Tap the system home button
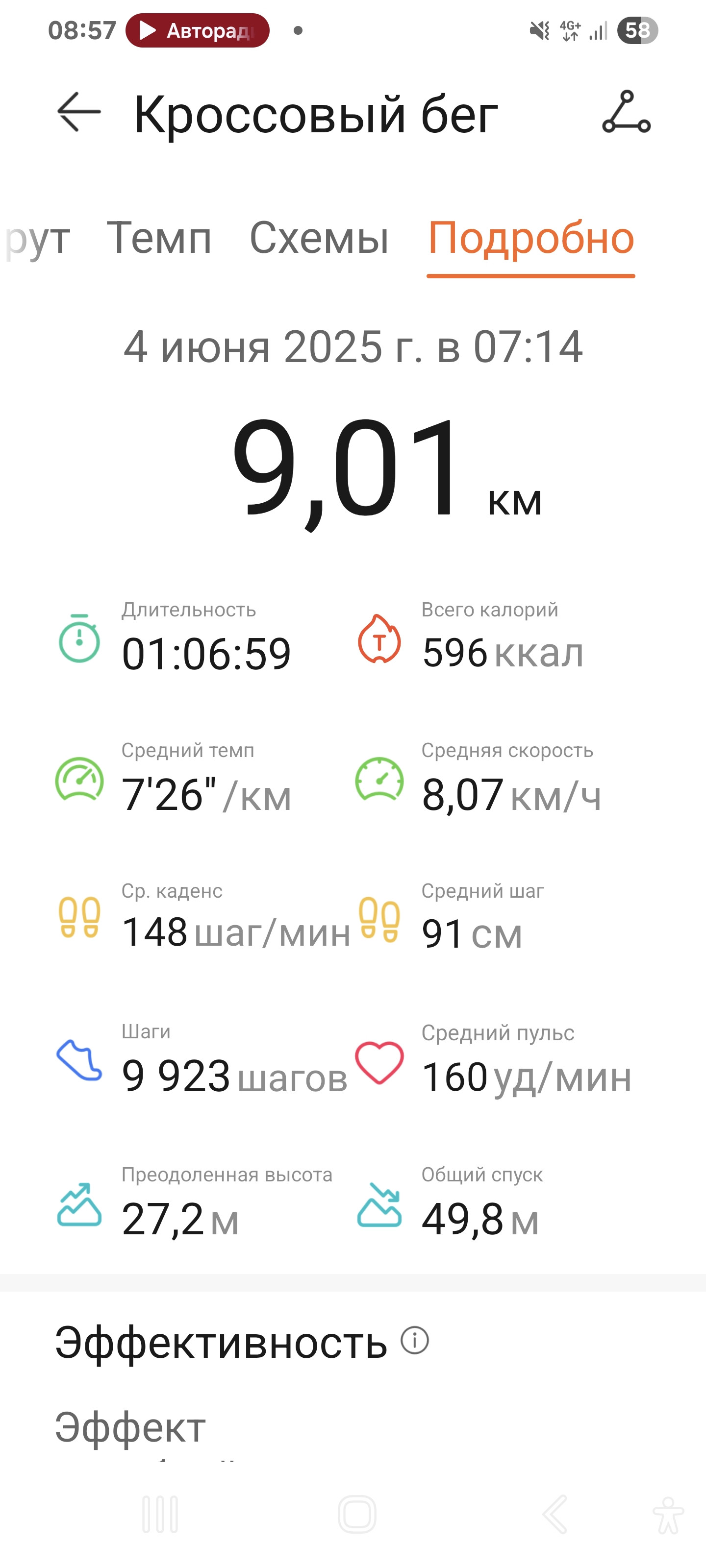The height and width of the screenshot is (1568, 706). pos(357,1514)
